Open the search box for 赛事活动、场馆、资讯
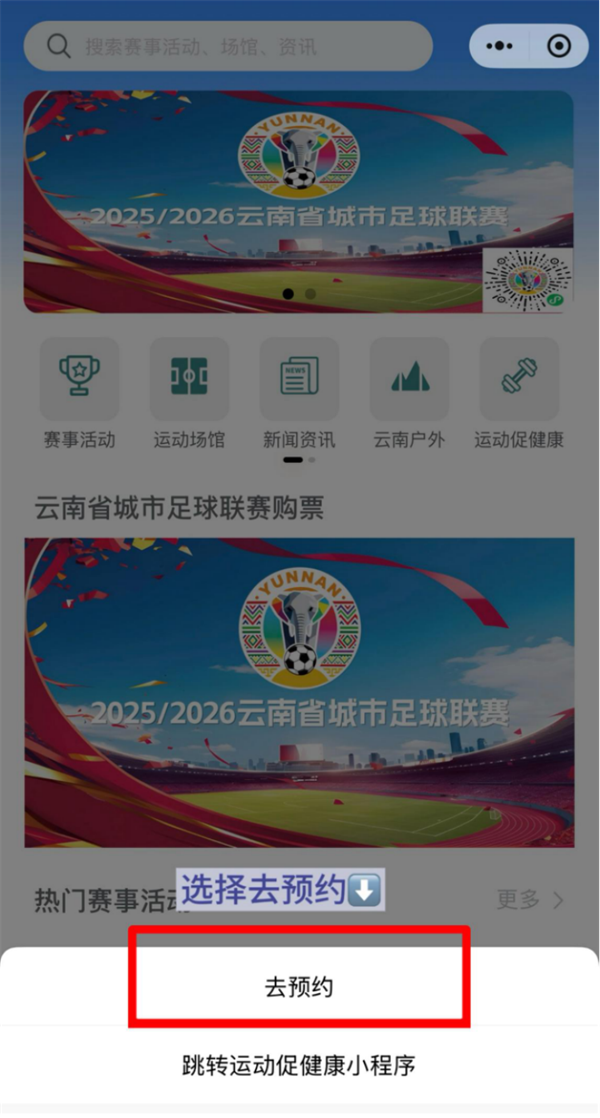This screenshot has height=1118, width=600. 228,46
